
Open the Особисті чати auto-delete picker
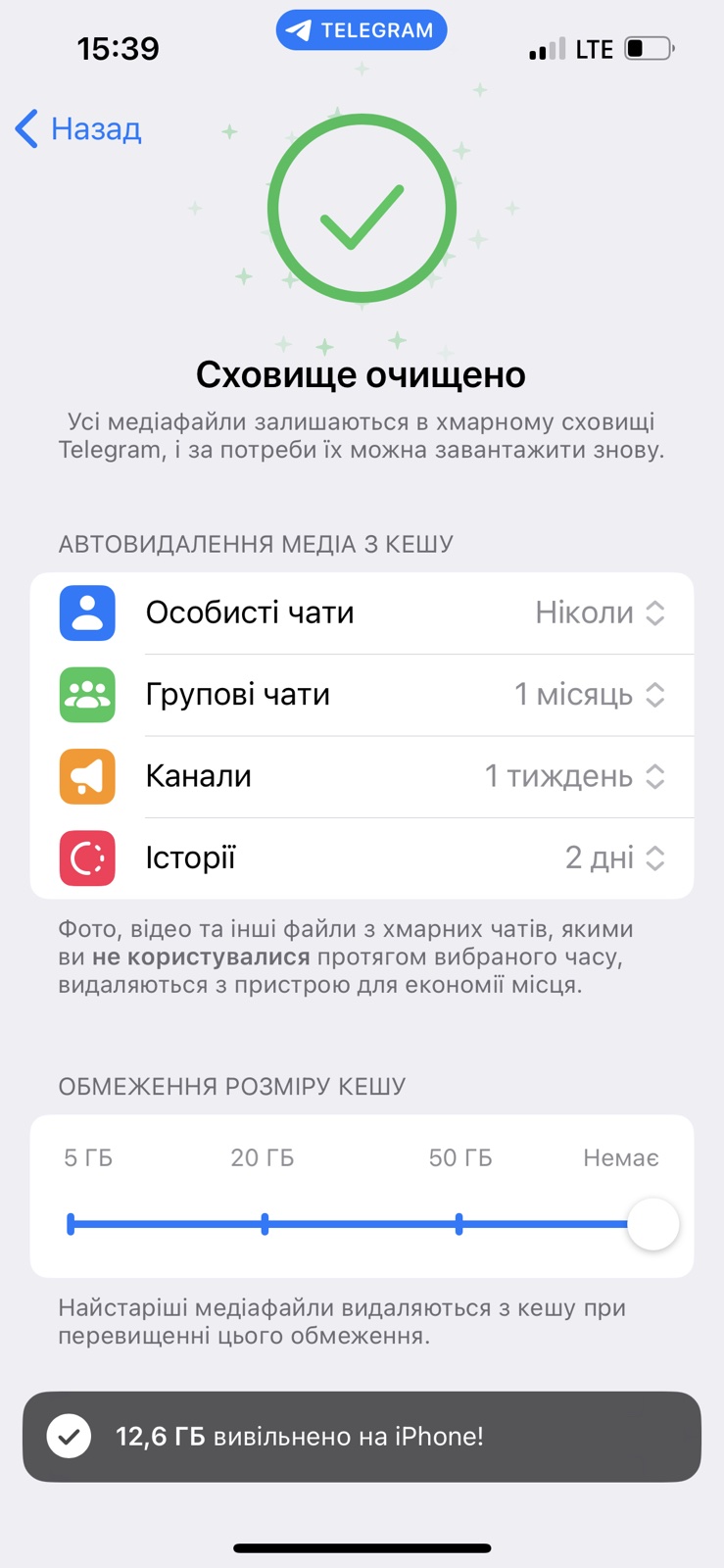tap(600, 613)
